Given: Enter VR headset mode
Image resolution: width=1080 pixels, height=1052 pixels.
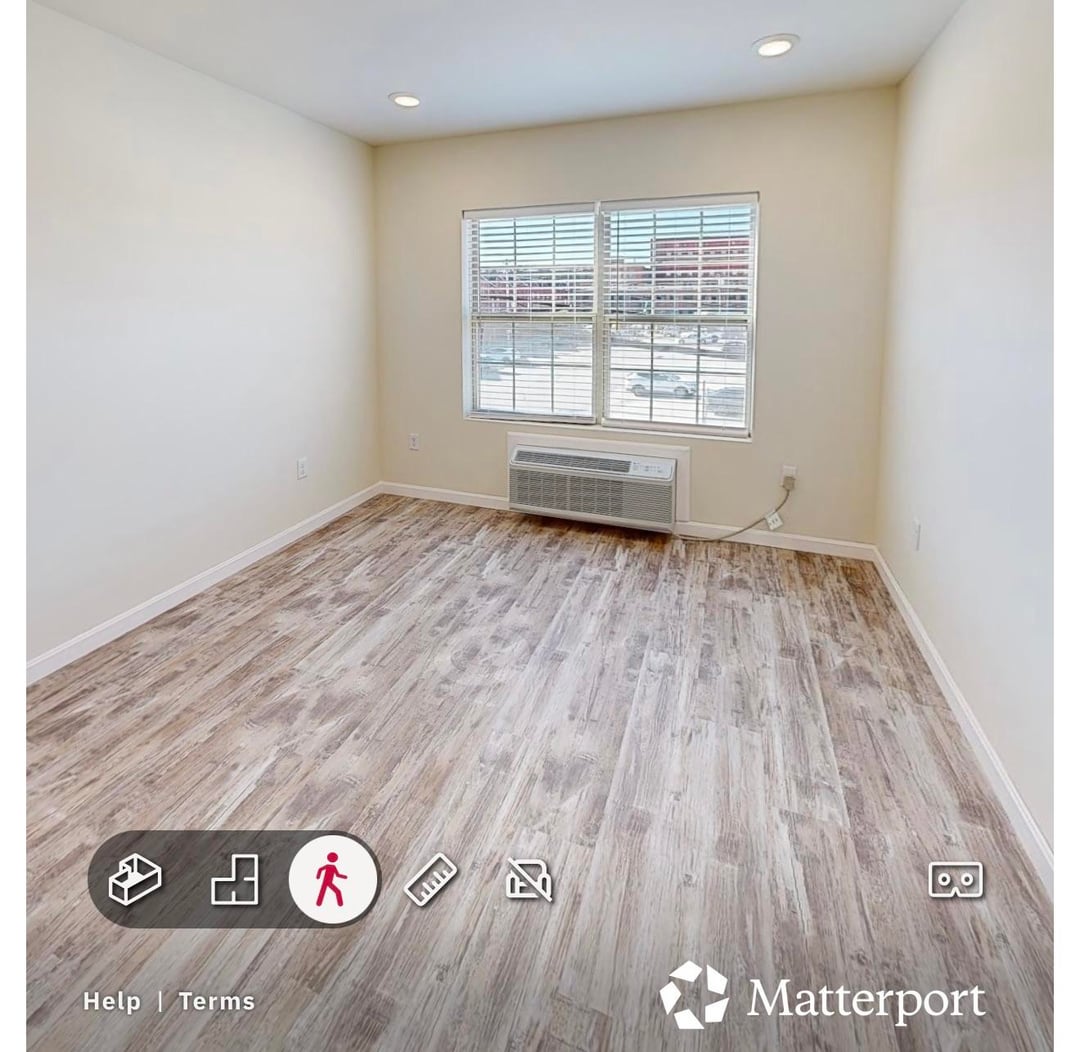Looking at the screenshot, I should pos(955,880).
